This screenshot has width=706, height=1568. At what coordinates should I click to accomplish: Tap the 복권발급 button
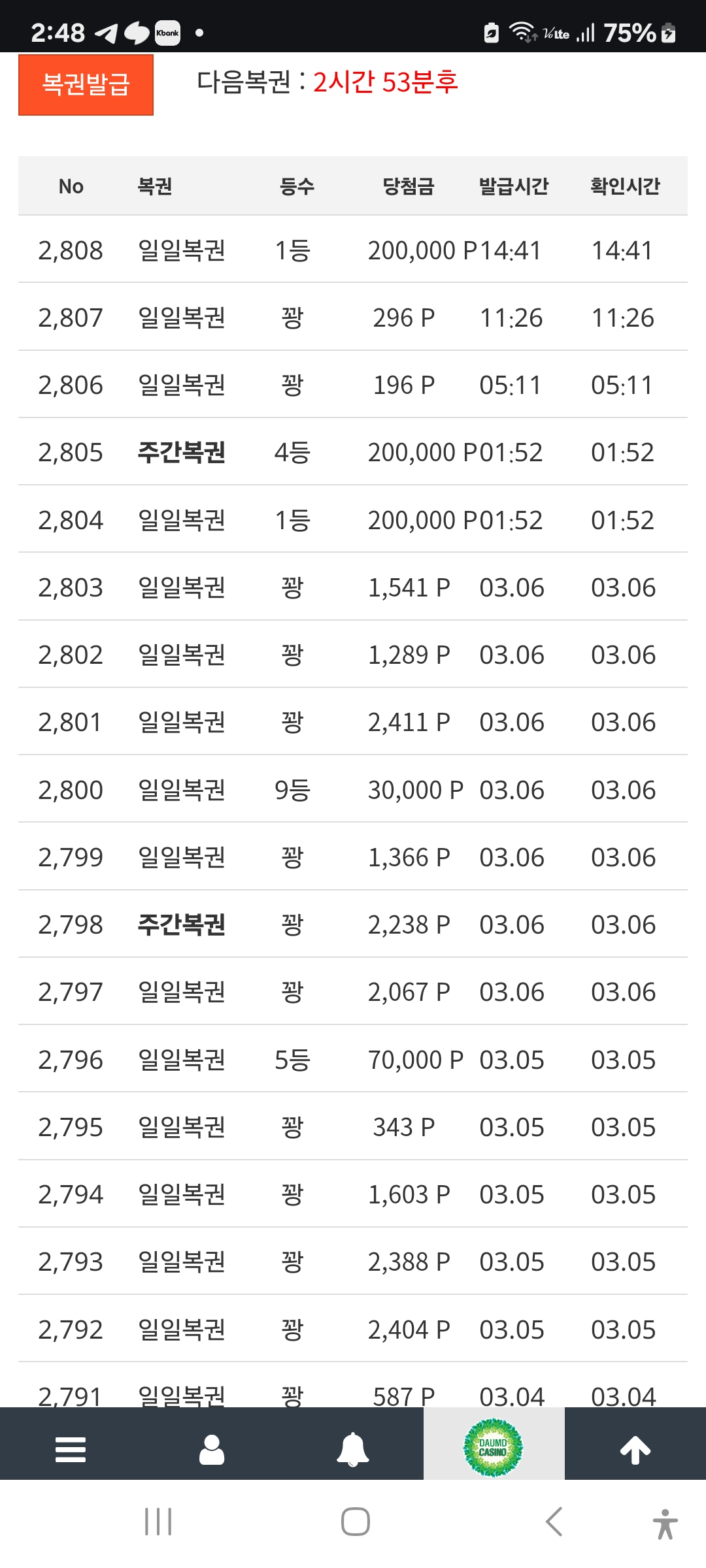86,85
